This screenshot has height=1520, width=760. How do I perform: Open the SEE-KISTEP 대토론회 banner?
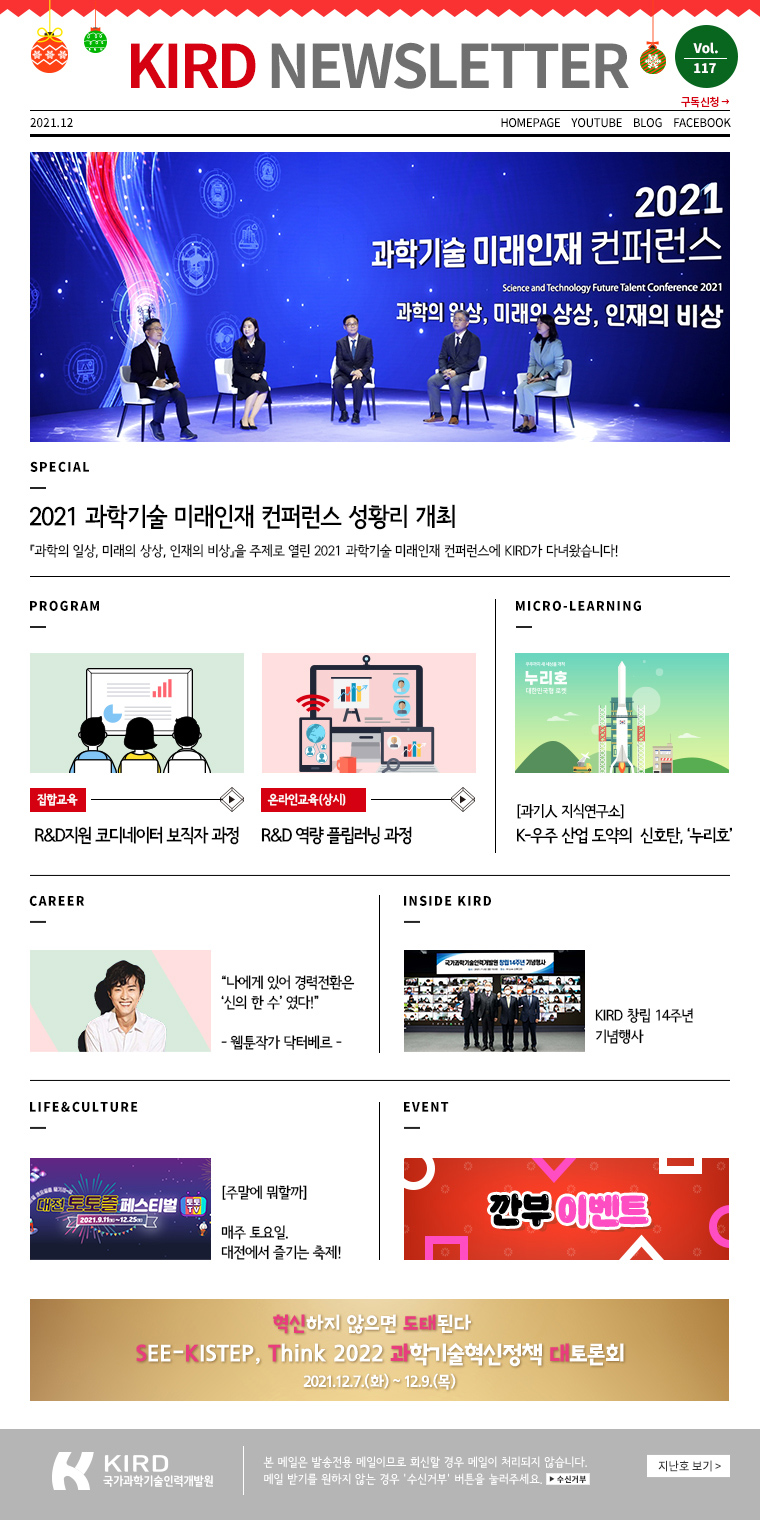379,1350
